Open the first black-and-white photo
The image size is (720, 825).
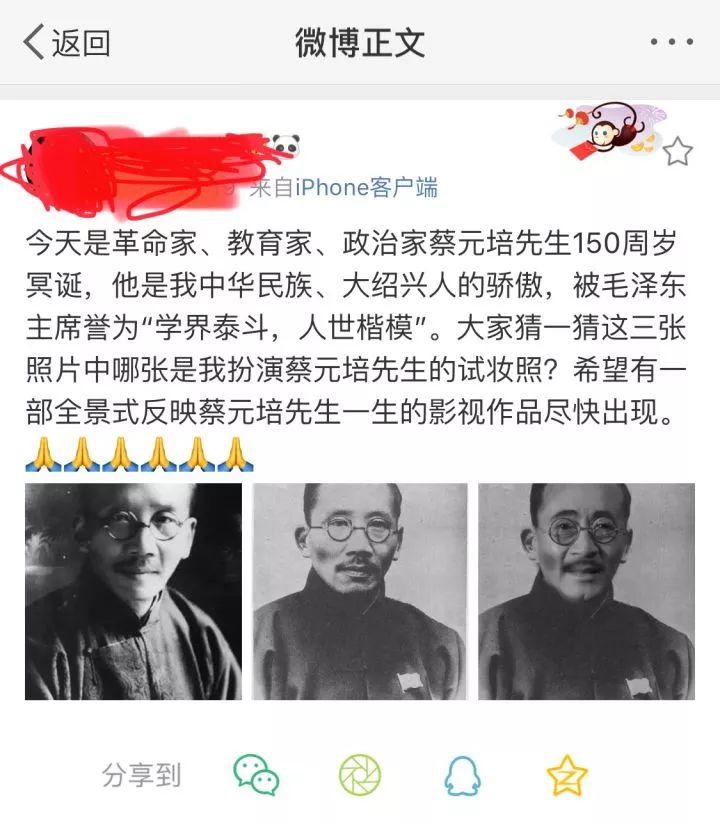[133, 591]
